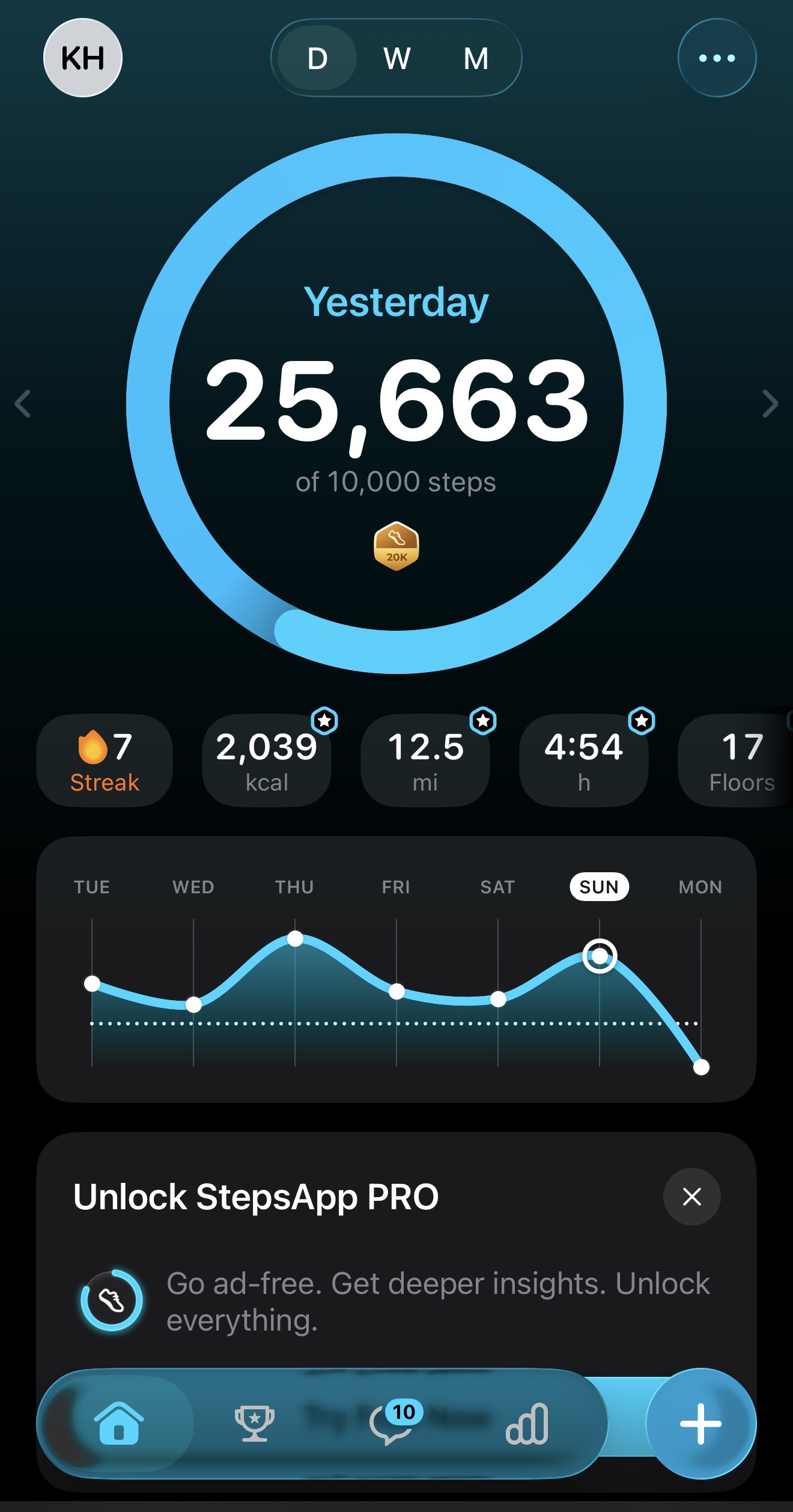
Task: Tap the plus add button
Action: point(700,1423)
